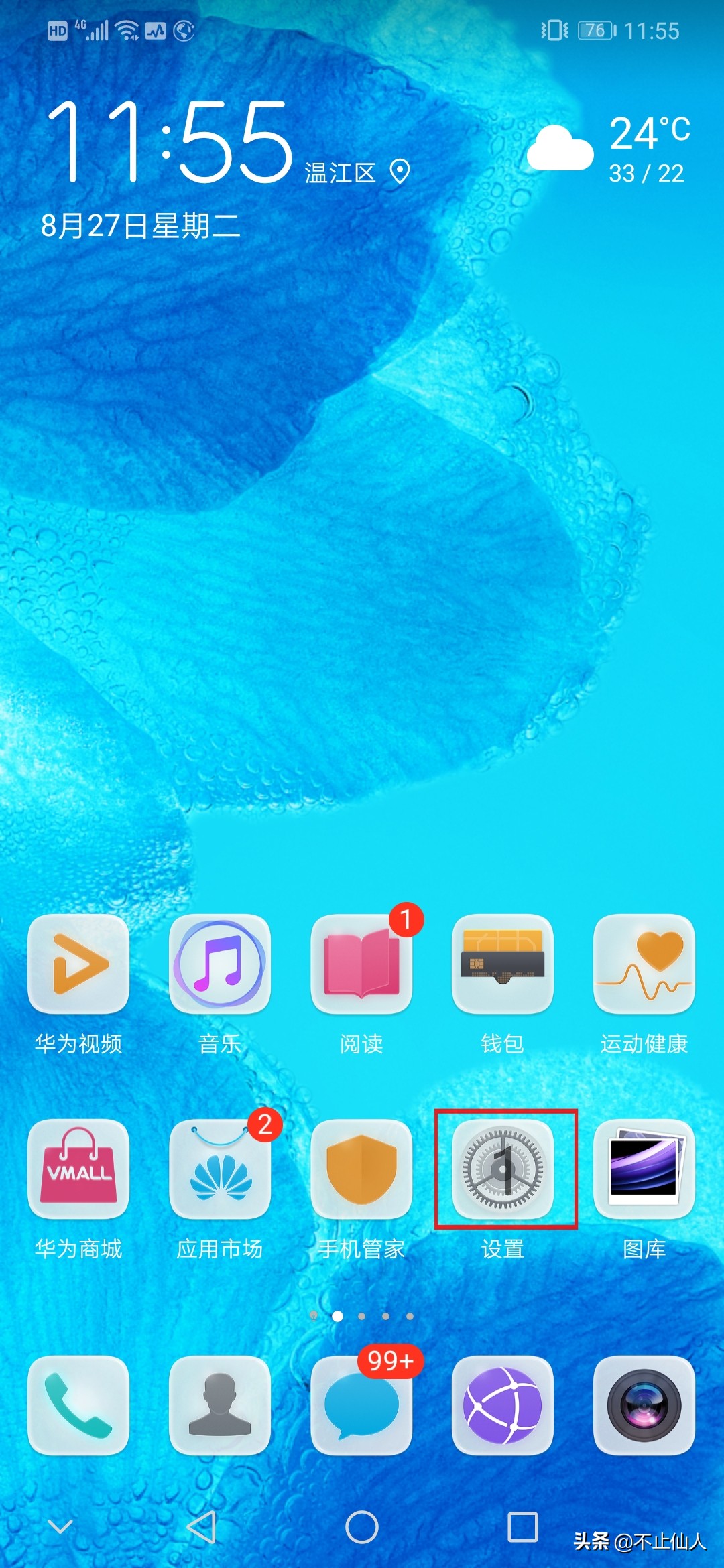This screenshot has height=1568, width=724.
Task: Open the phone dialer in the dock
Action: coord(78,1405)
